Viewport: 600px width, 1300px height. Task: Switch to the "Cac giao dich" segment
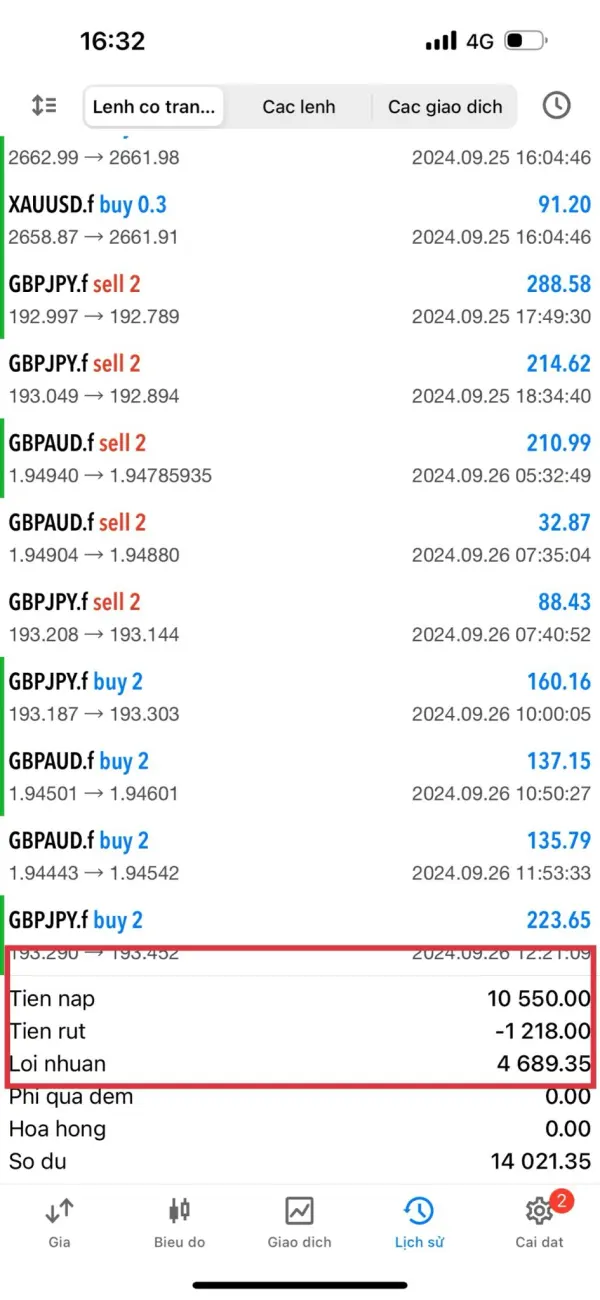click(x=445, y=106)
